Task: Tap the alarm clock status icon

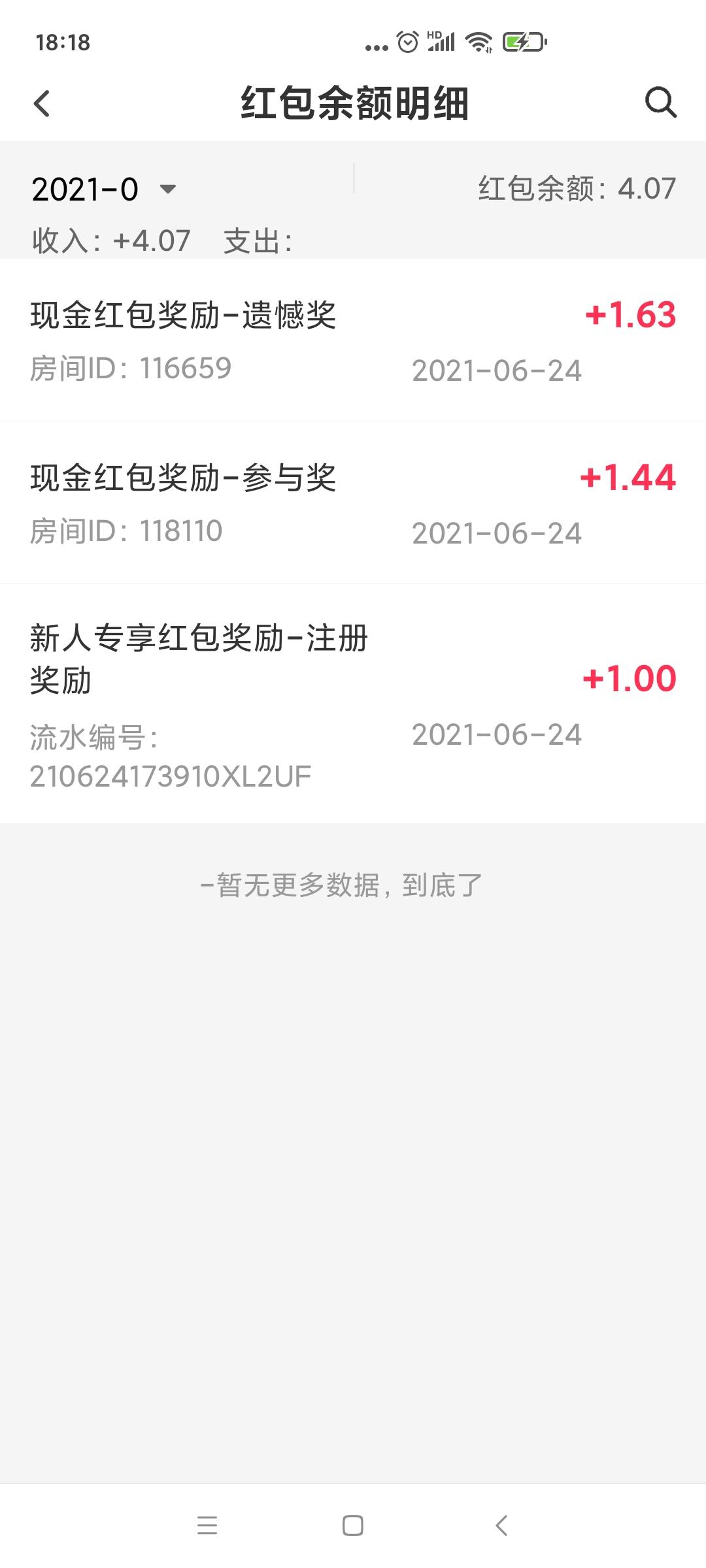Action: tap(407, 41)
